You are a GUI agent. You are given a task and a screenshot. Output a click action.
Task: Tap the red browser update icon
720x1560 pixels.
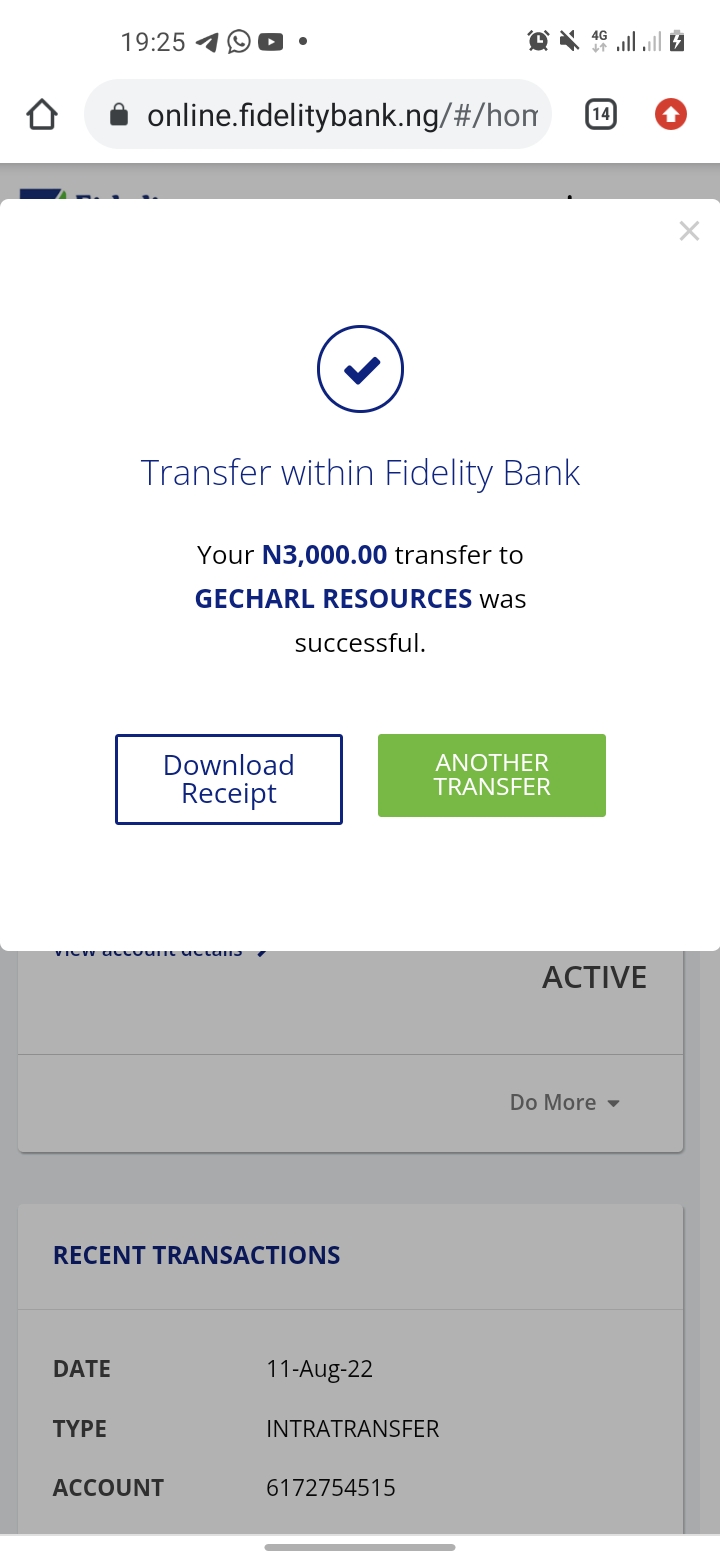click(671, 115)
